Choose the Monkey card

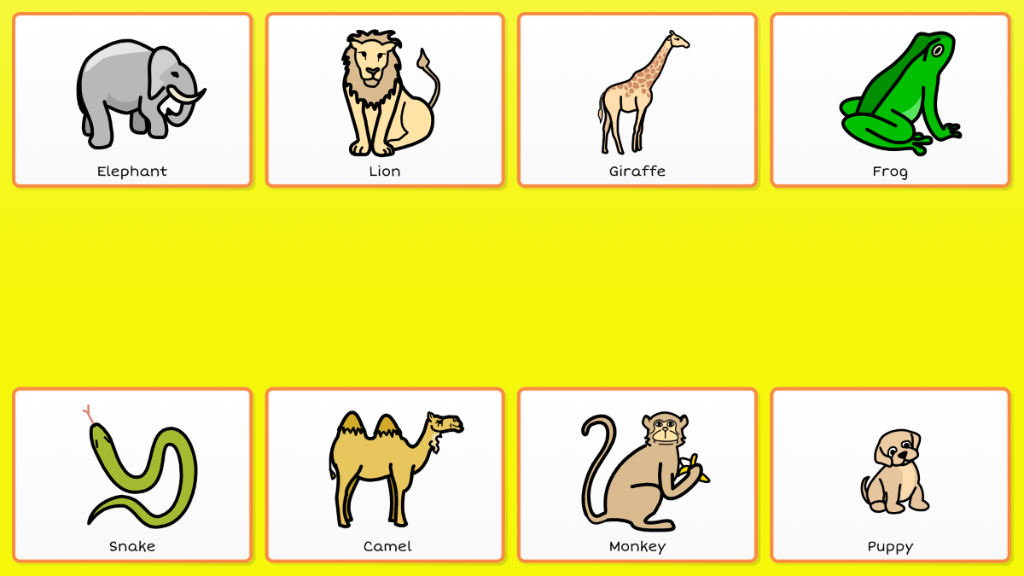point(637,475)
